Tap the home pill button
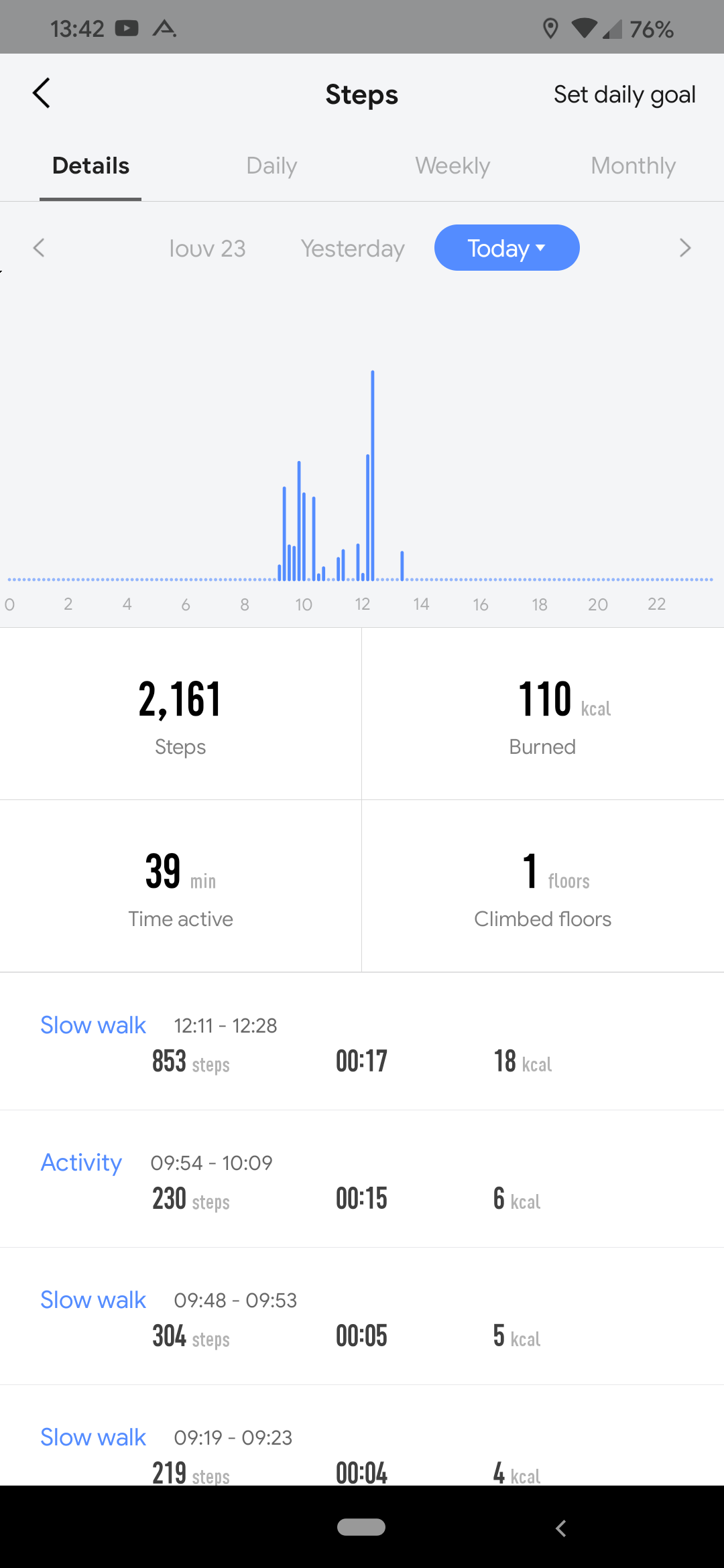Image resolution: width=724 pixels, height=1568 pixels. pos(361,1526)
